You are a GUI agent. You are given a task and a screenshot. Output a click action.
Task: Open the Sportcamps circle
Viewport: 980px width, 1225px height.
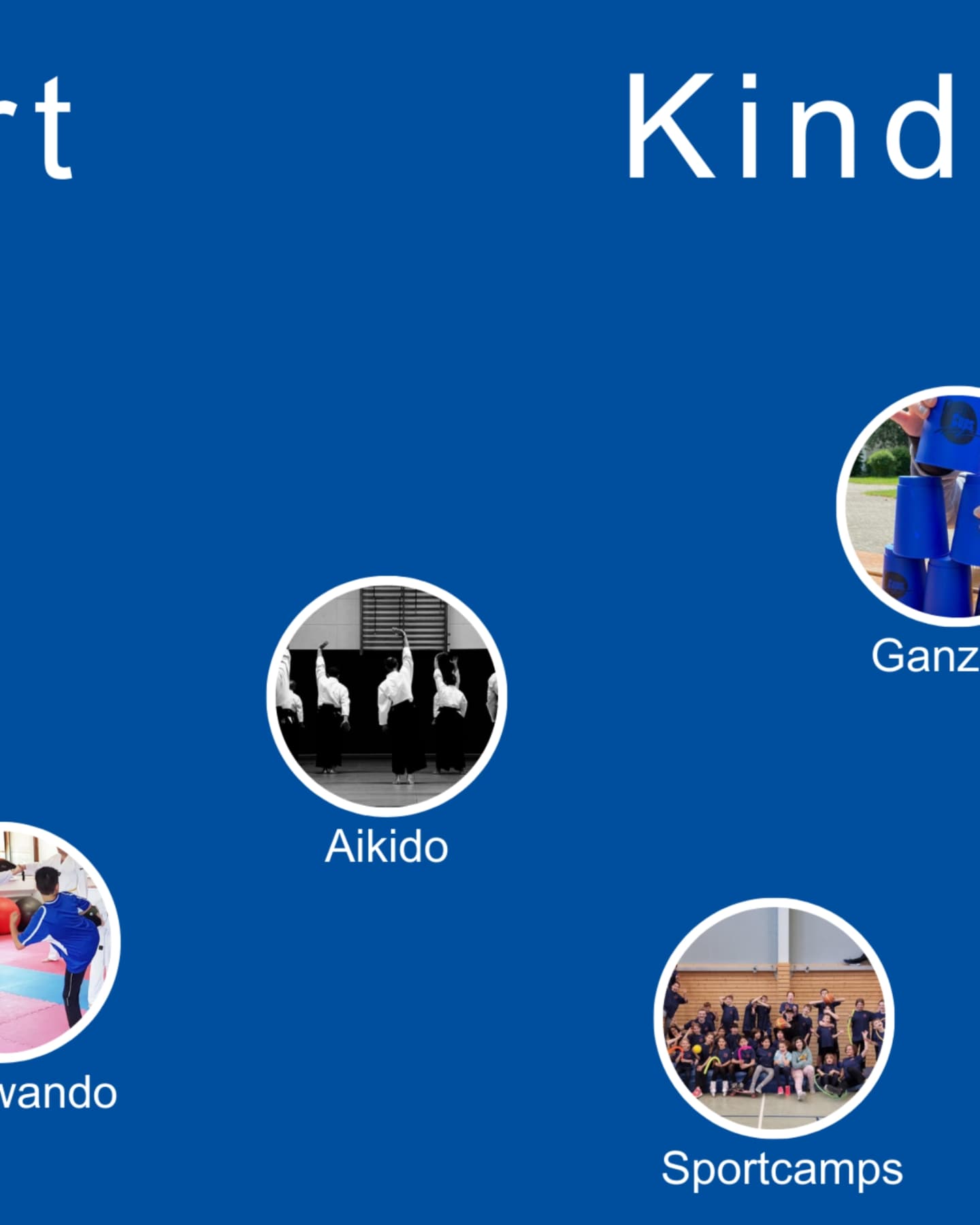(x=774, y=1017)
